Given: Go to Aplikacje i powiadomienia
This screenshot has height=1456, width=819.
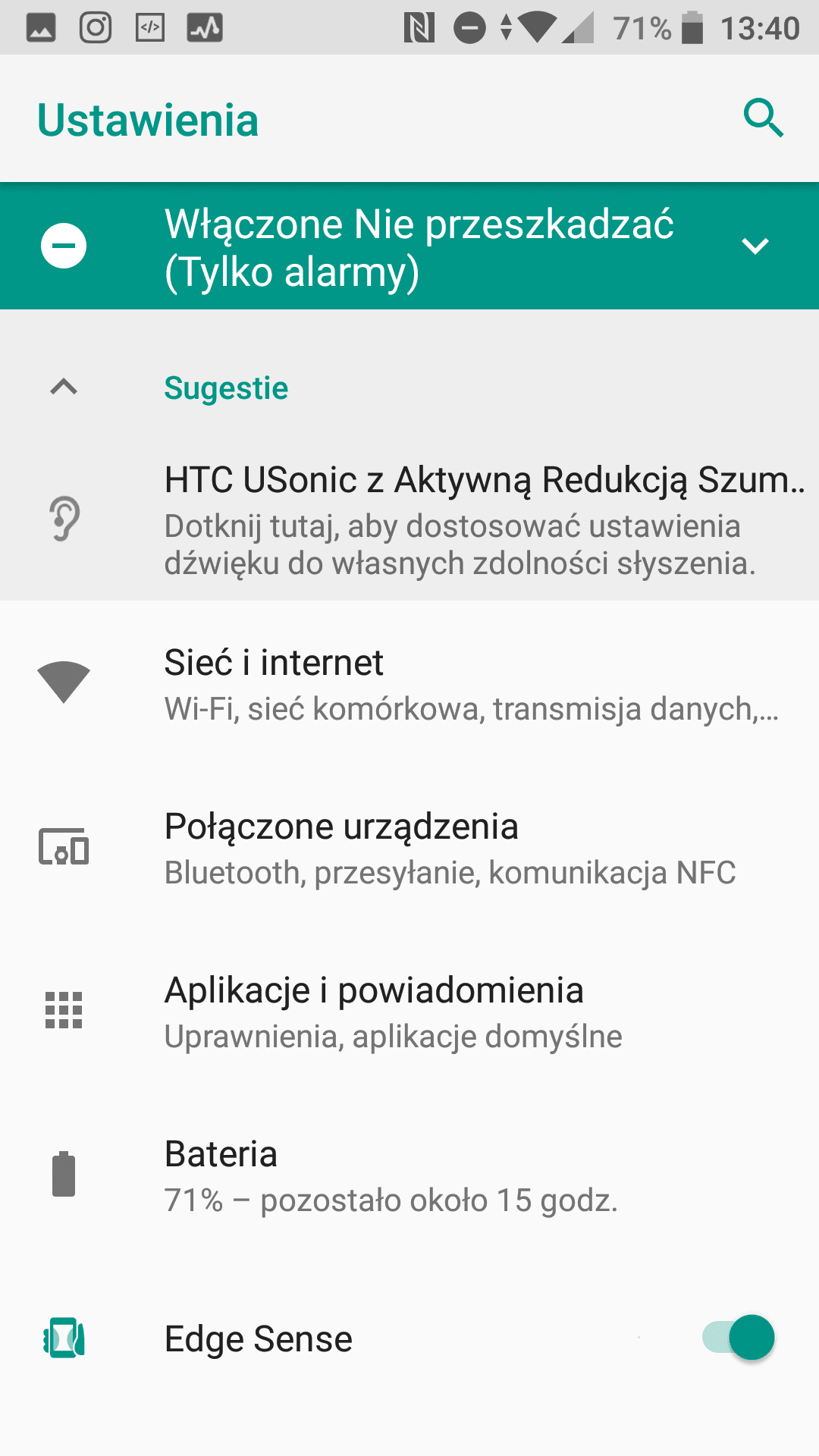Looking at the screenshot, I should coord(409,1011).
